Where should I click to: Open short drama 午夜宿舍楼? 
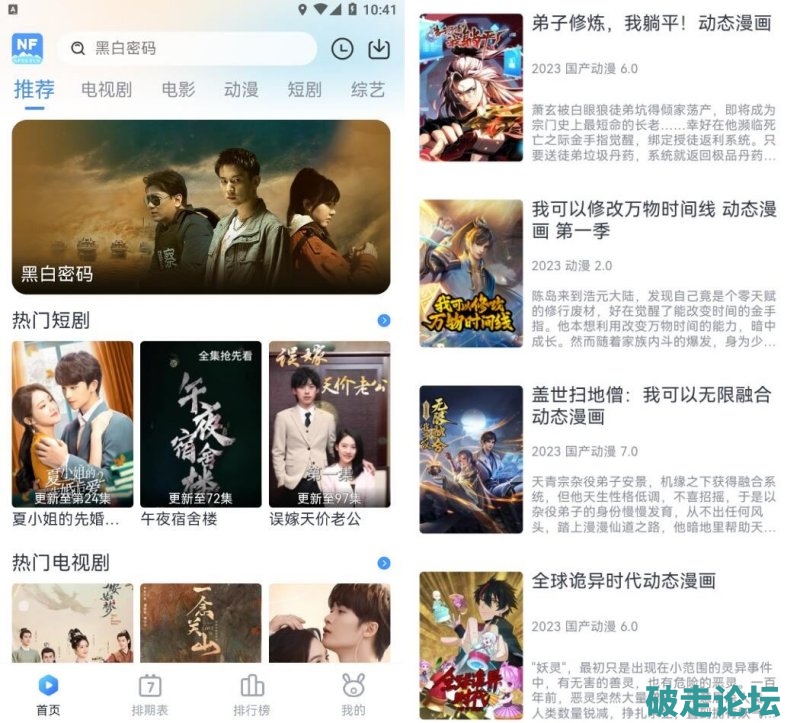200,425
